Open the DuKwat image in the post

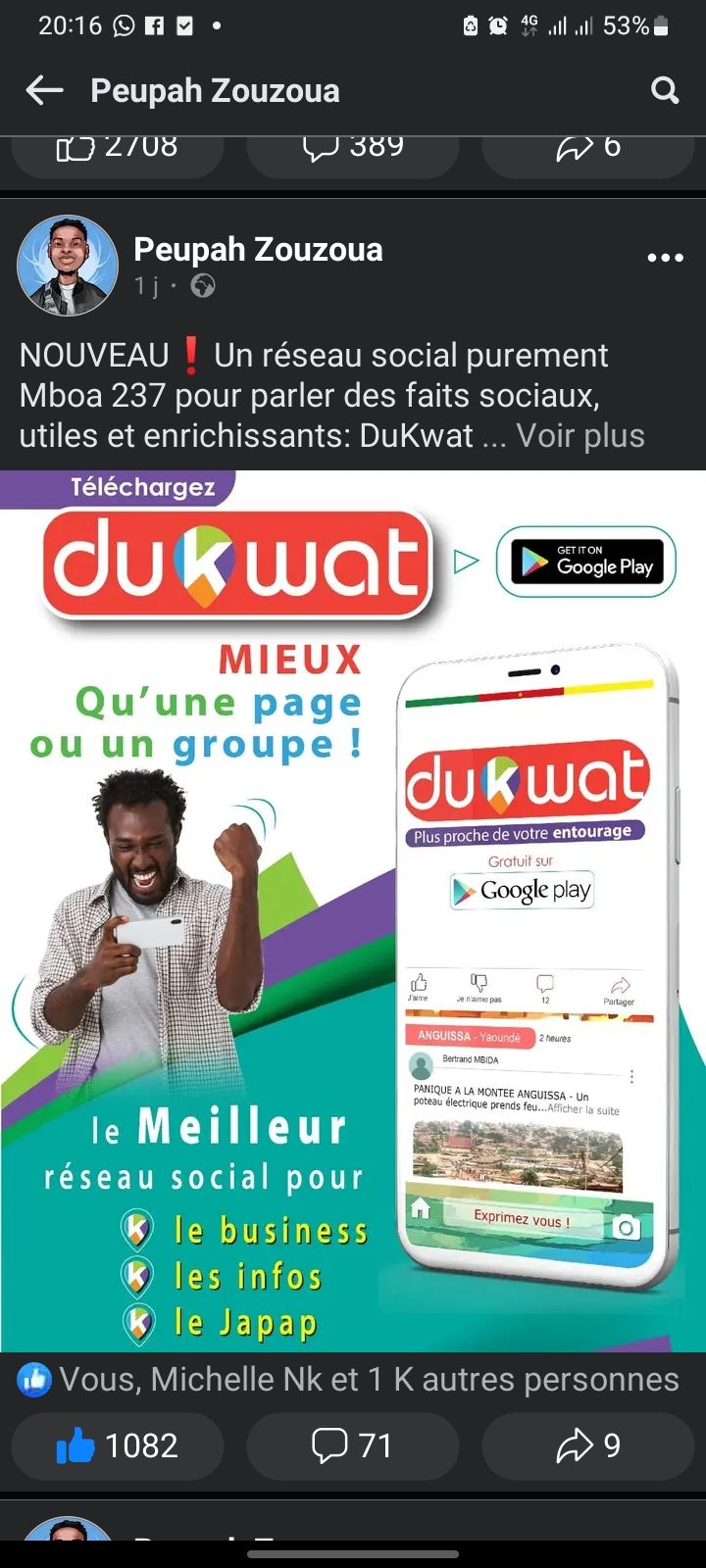[353, 911]
